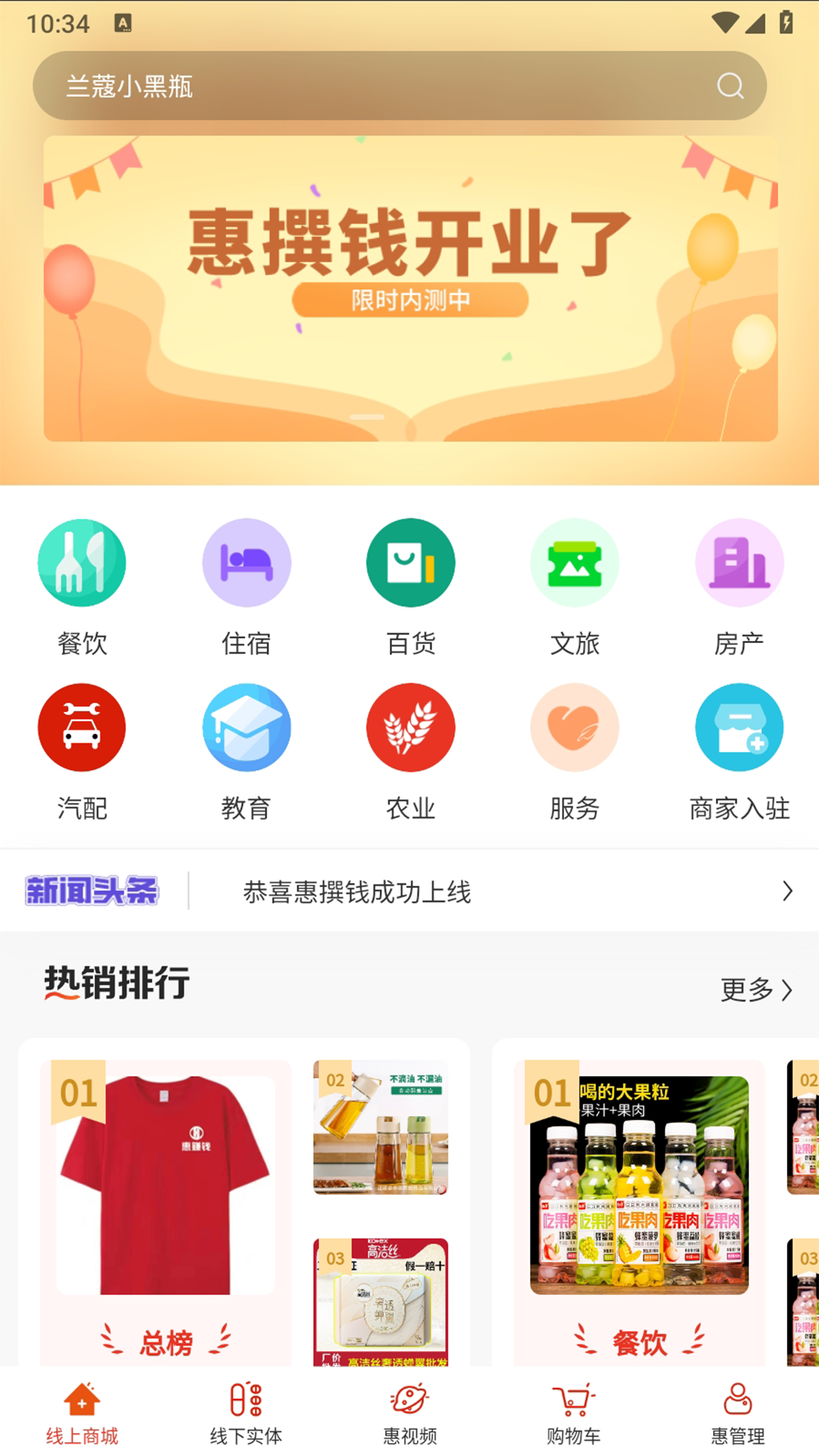Open the 教育 education icon

(246, 726)
